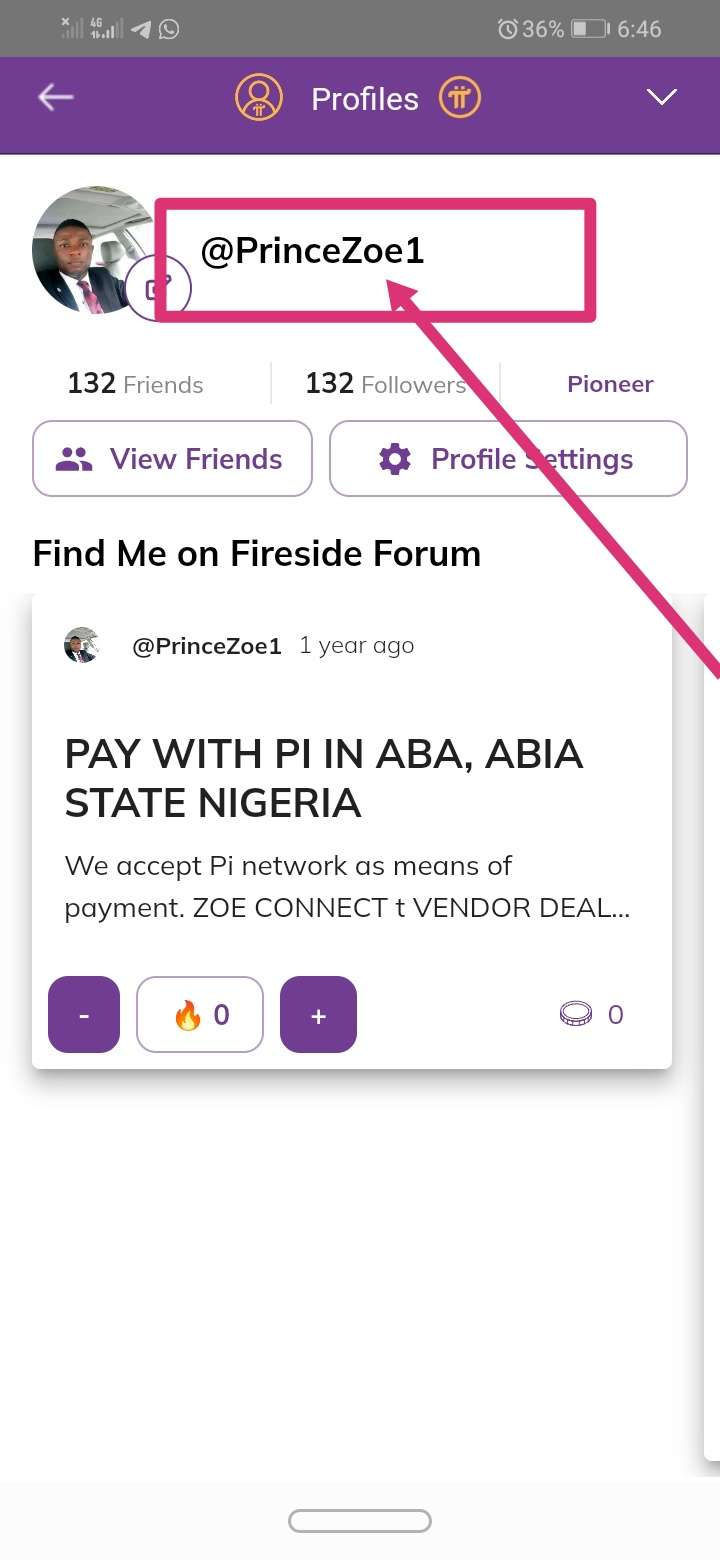Viewport: 720px width, 1560px height.
Task: Open the Pi logo icon in the header
Action: pos(460,98)
